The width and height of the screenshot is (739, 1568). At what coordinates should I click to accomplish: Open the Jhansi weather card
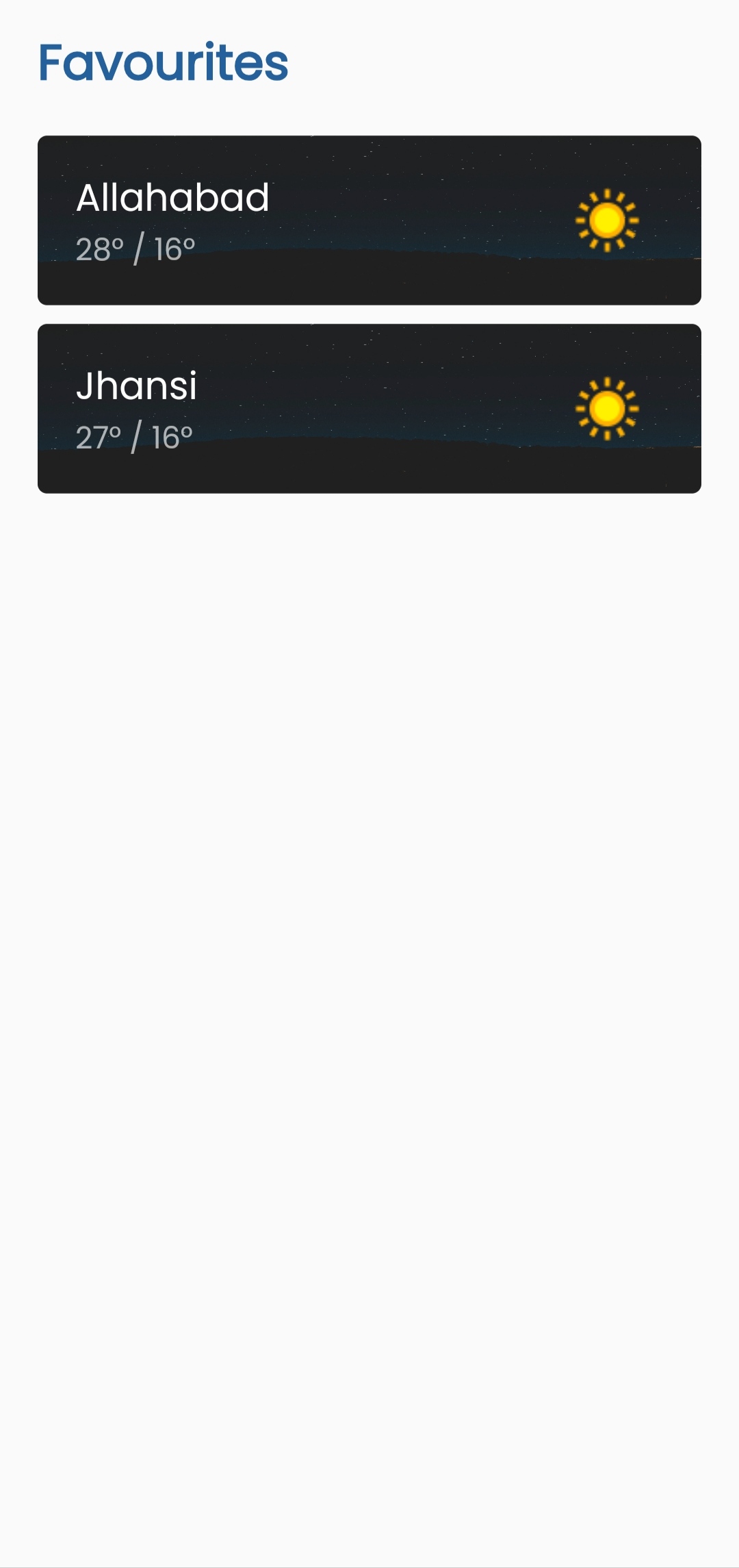[x=369, y=409]
